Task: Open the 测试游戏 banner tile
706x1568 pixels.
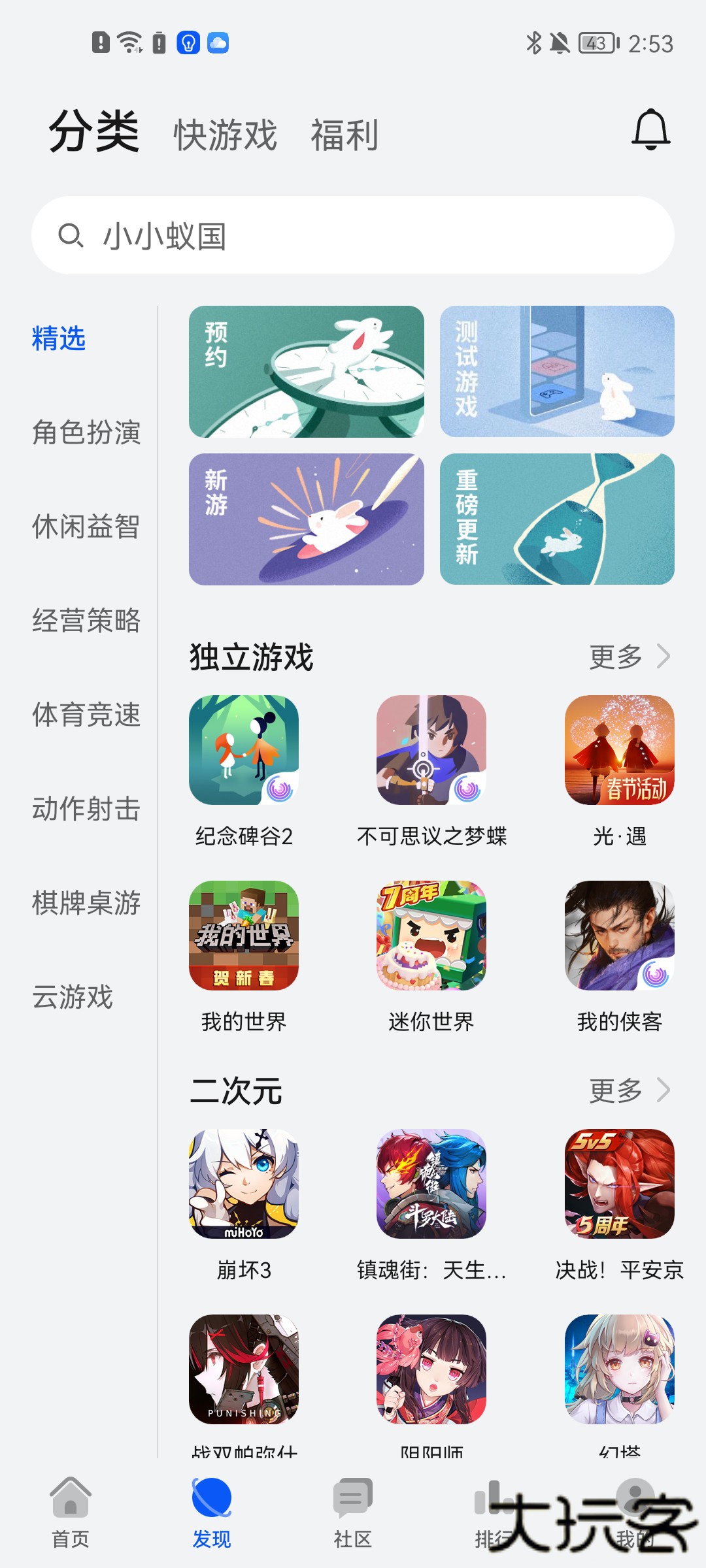Action: coord(557,371)
